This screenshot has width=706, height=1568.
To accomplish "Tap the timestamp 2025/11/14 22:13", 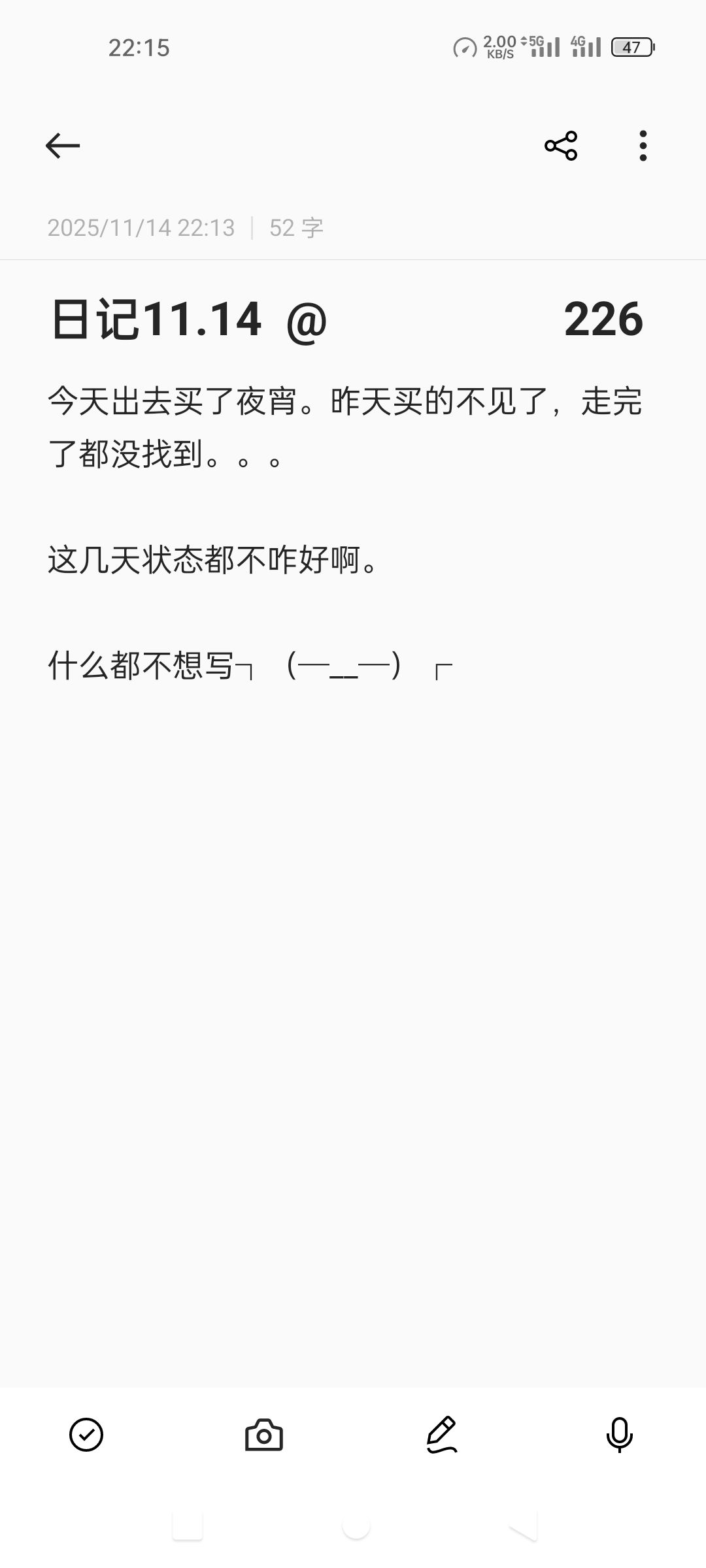I will [141, 227].
